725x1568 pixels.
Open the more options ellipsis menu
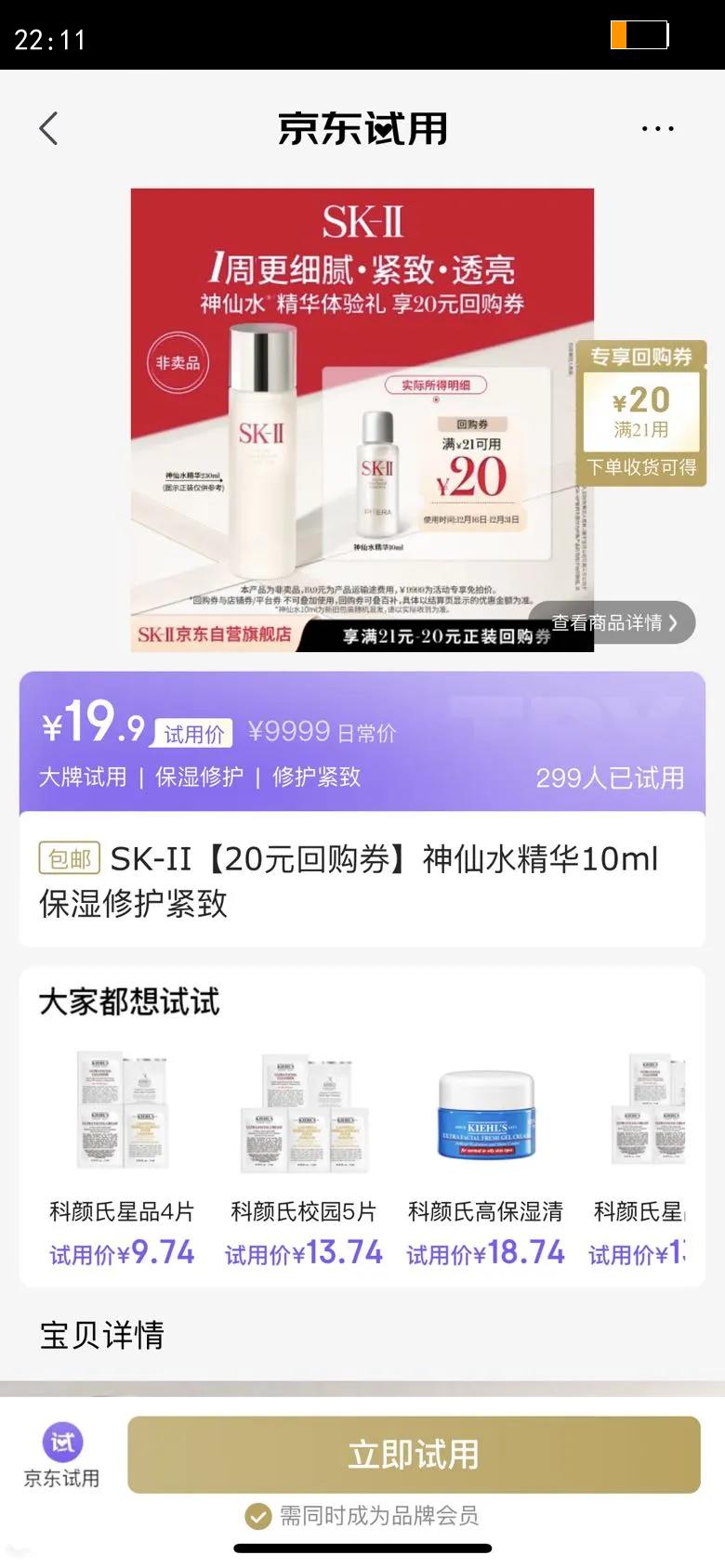[656, 128]
